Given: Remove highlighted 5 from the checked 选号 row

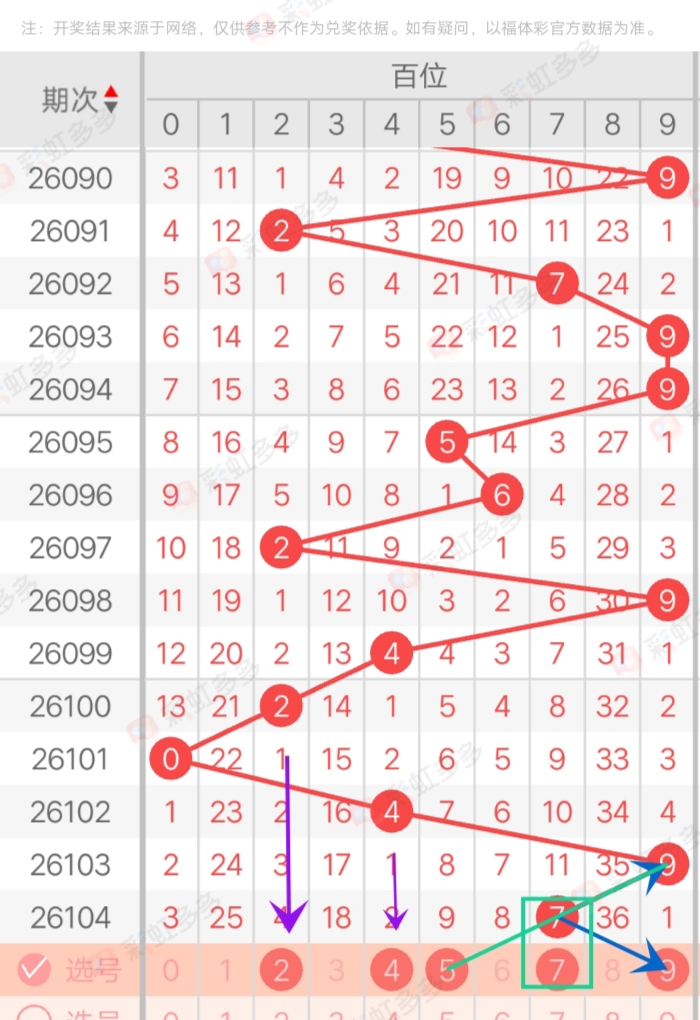Looking at the screenshot, I should (x=446, y=969).
